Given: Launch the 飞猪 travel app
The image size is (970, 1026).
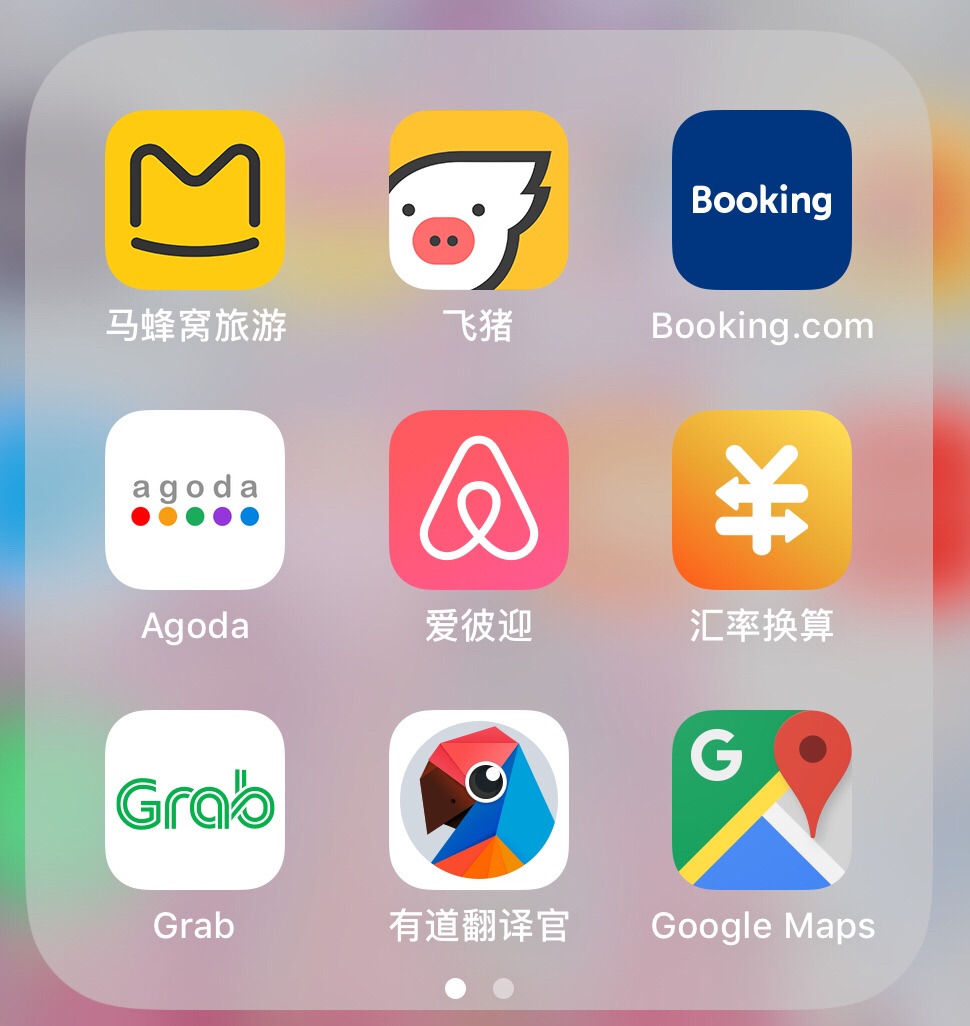Looking at the screenshot, I should [x=478, y=200].
